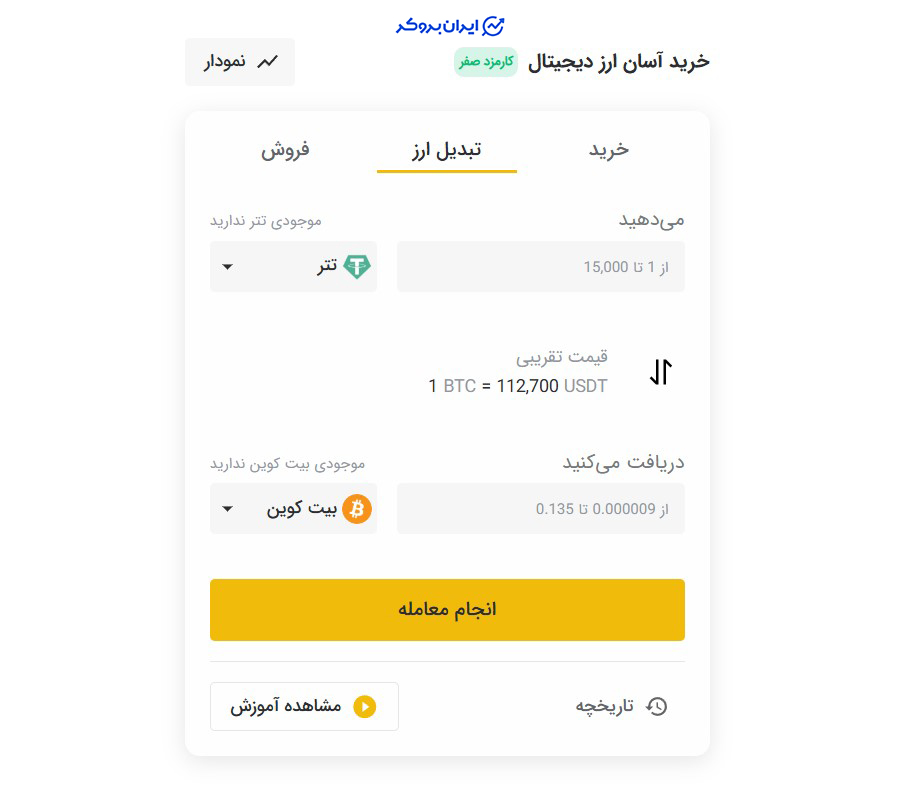Open the نمودار chart button
The height and width of the screenshot is (788, 900).
[240, 62]
